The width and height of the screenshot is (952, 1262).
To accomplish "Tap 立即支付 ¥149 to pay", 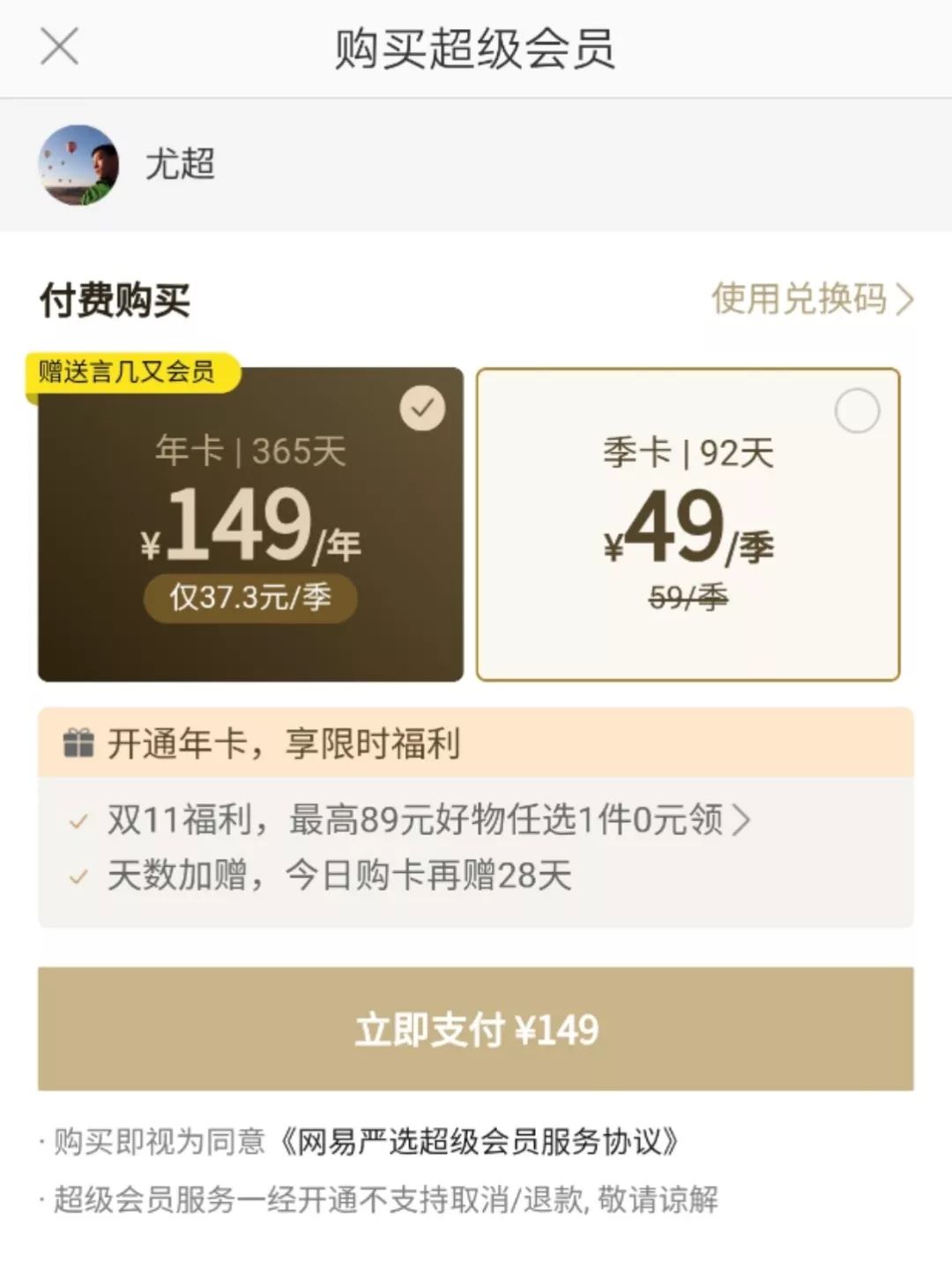I will click(x=475, y=1029).
